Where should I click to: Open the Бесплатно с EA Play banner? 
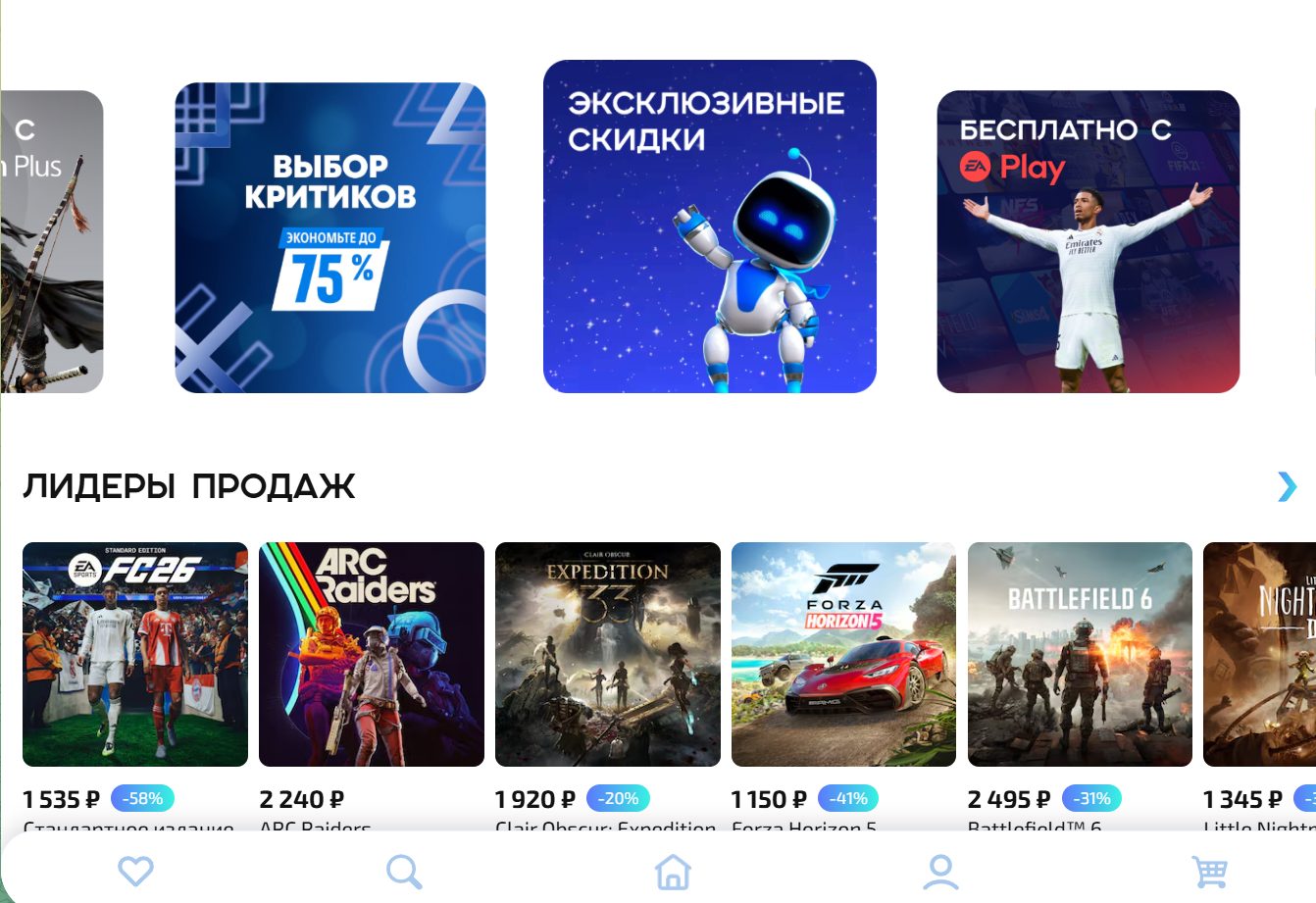click(x=1088, y=241)
